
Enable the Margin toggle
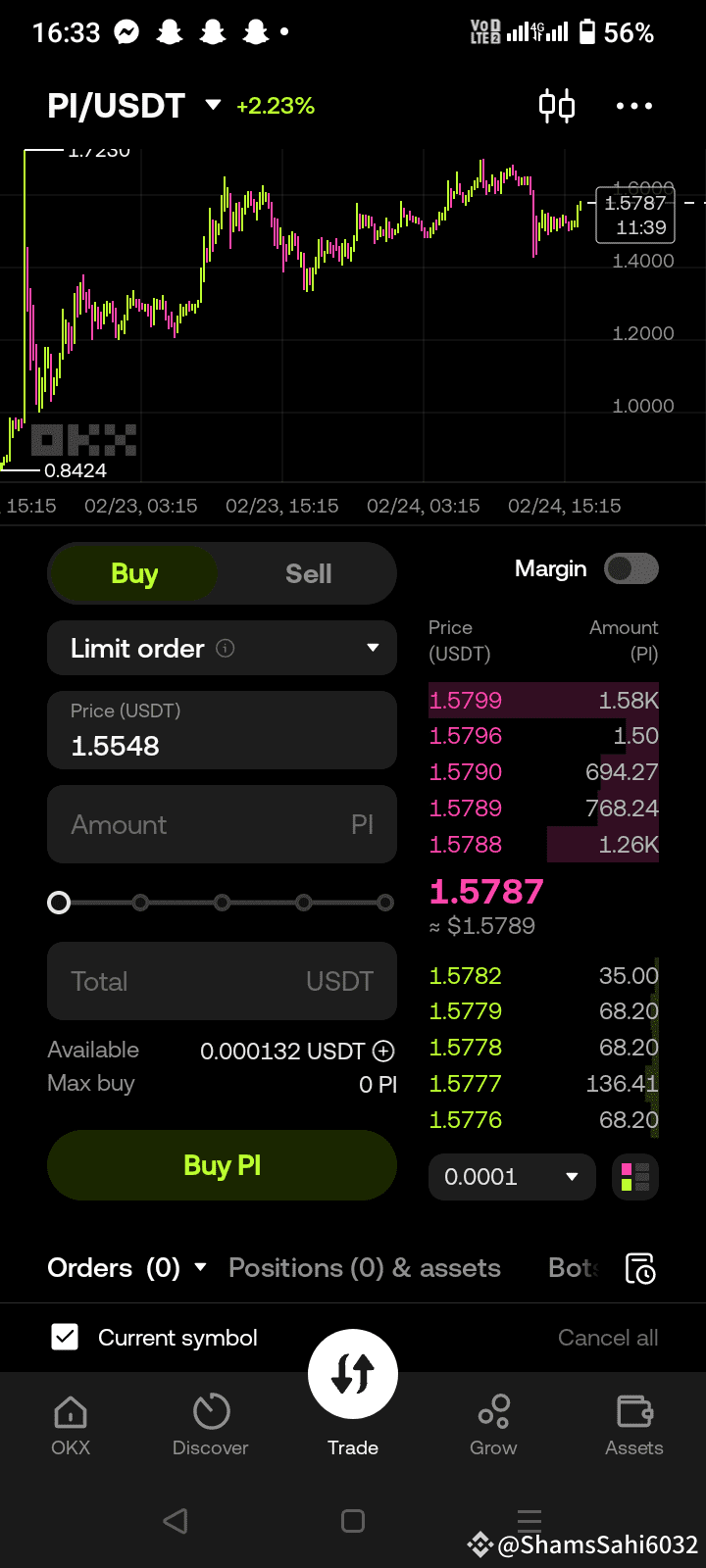[x=630, y=568]
